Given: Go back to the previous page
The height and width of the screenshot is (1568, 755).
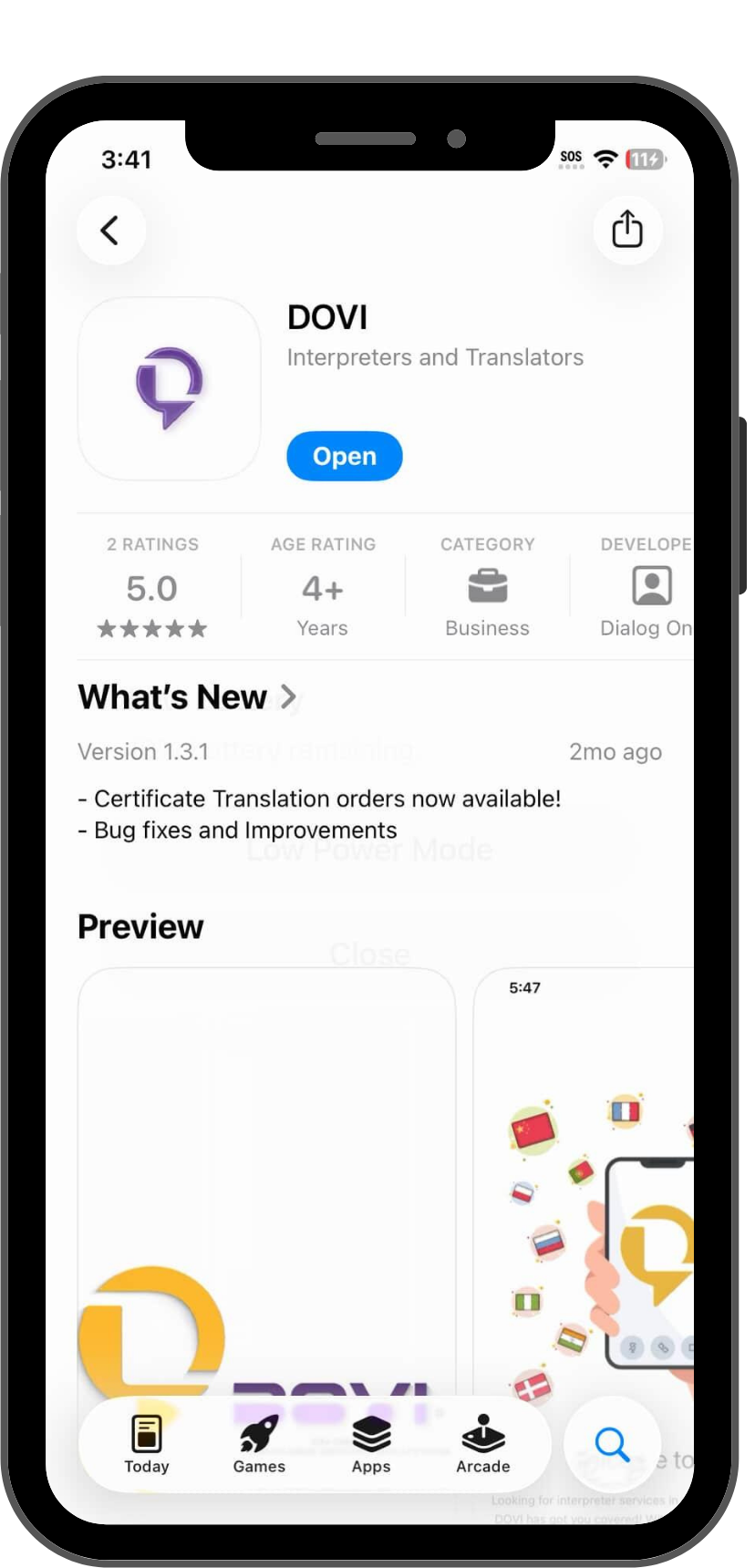Looking at the screenshot, I should [110, 231].
